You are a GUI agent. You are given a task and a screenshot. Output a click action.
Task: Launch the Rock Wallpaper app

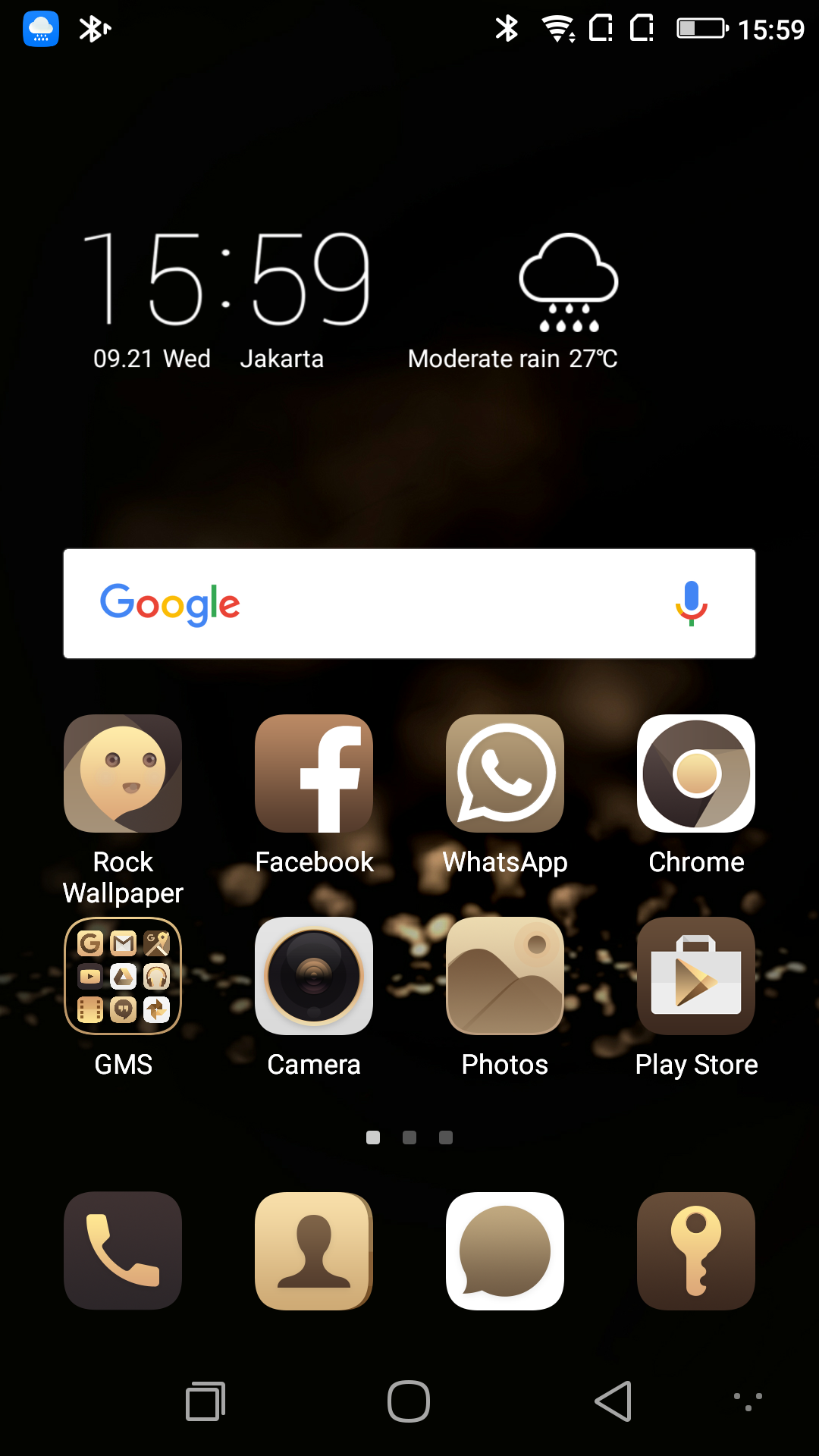pyautogui.click(x=123, y=773)
